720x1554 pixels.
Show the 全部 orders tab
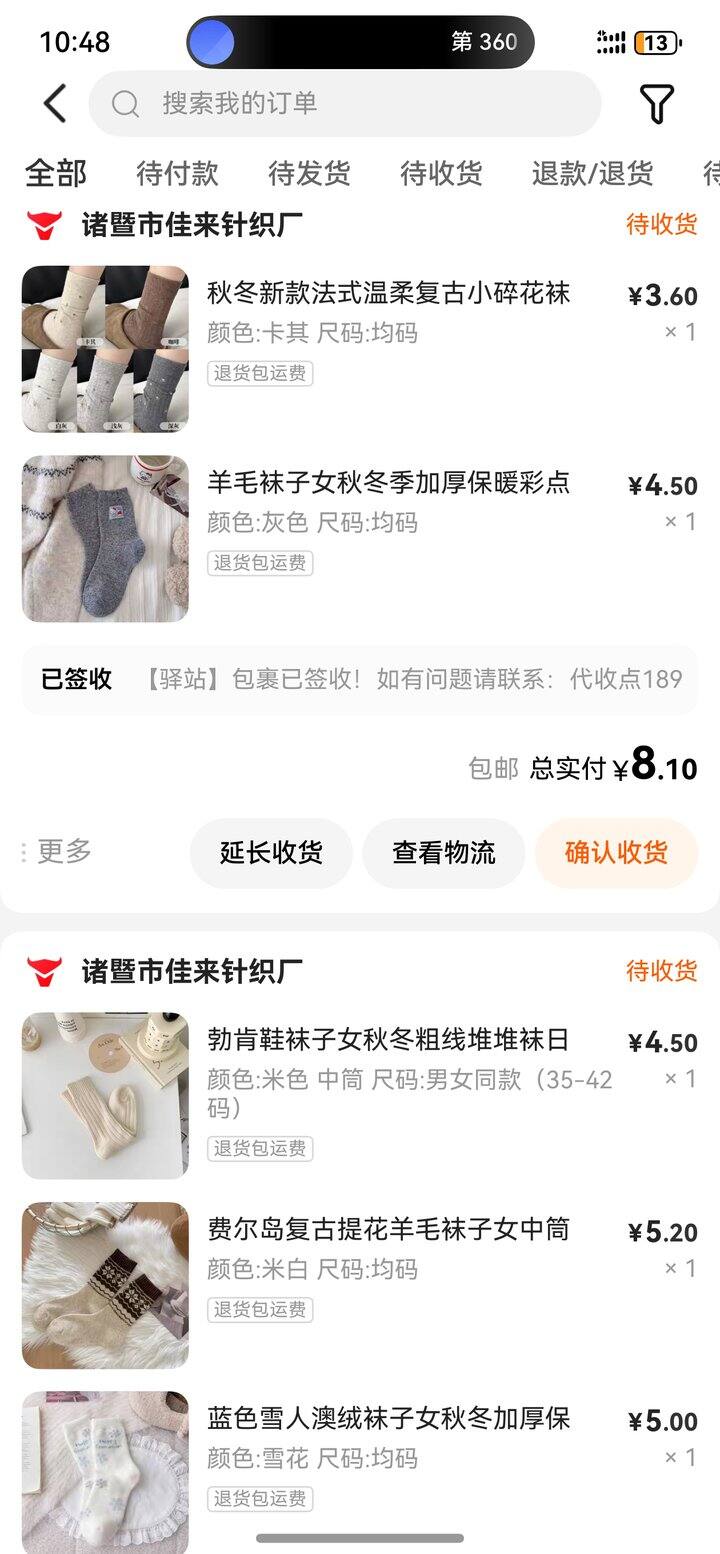(x=56, y=173)
